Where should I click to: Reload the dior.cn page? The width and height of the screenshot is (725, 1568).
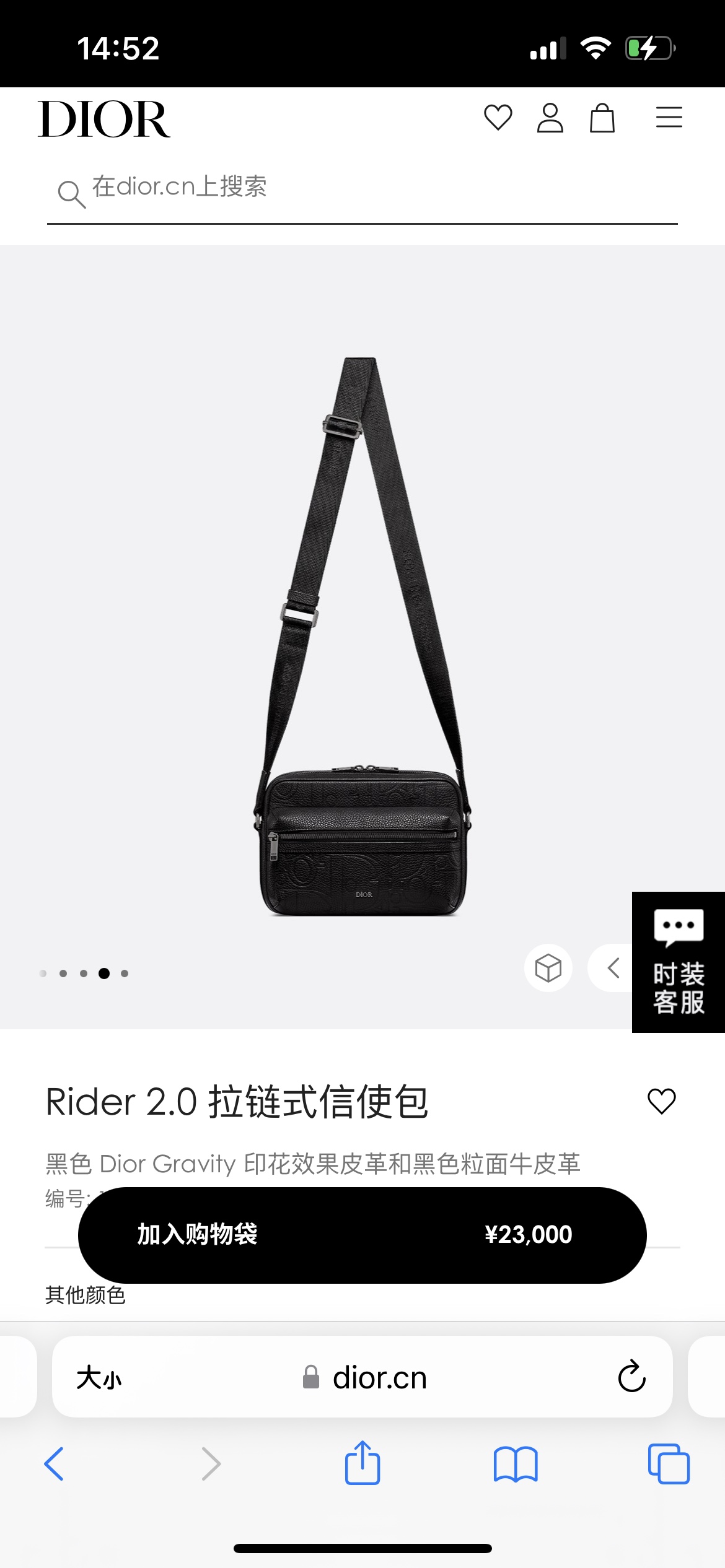[631, 1377]
